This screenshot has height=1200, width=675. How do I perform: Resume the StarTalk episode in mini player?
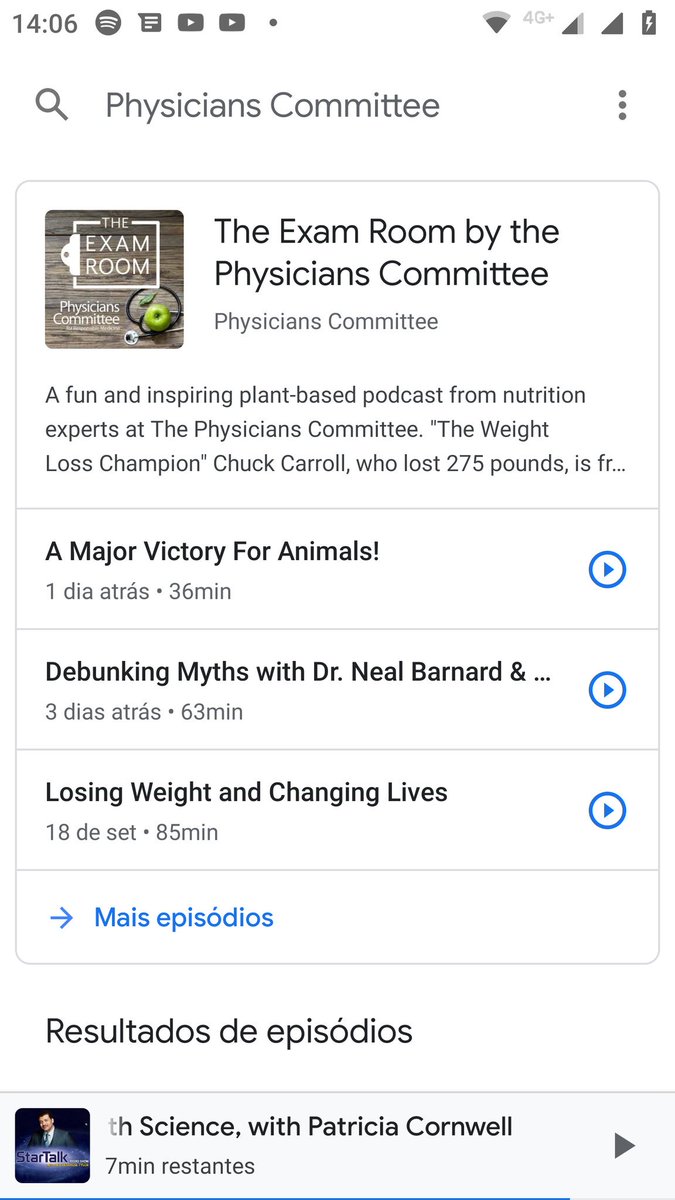pos(624,1145)
